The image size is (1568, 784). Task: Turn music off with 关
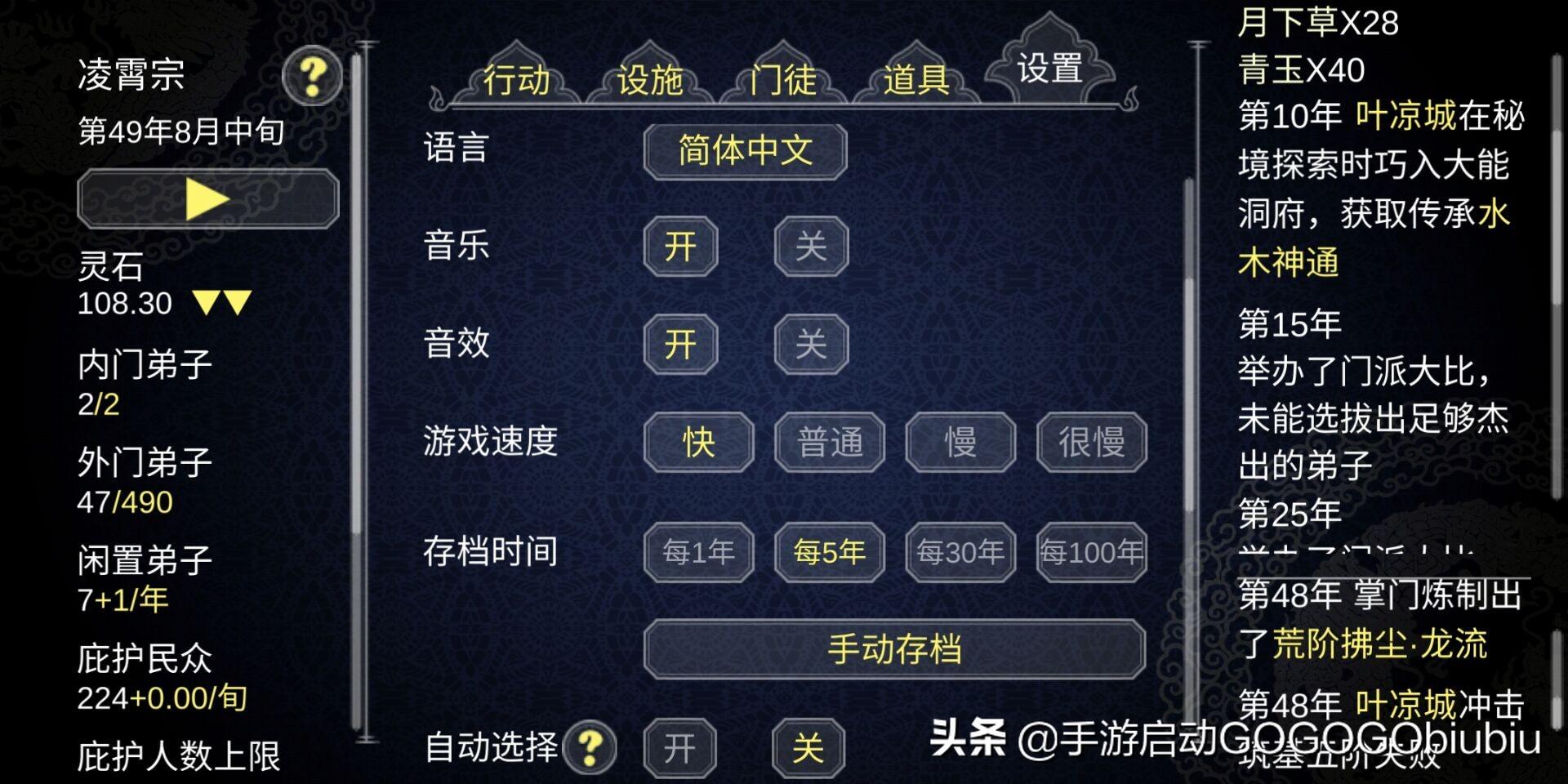coord(811,246)
